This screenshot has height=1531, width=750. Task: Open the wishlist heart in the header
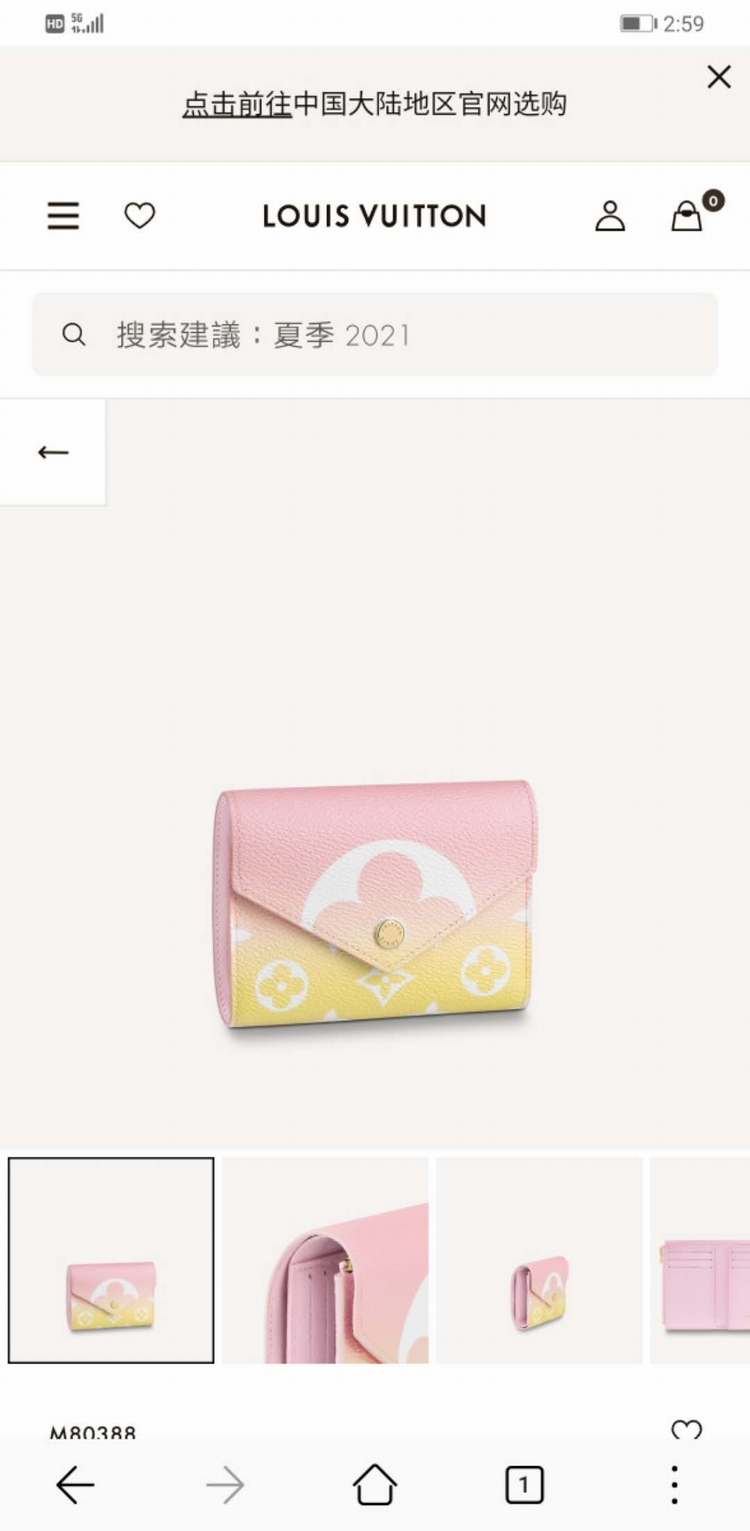pos(139,216)
